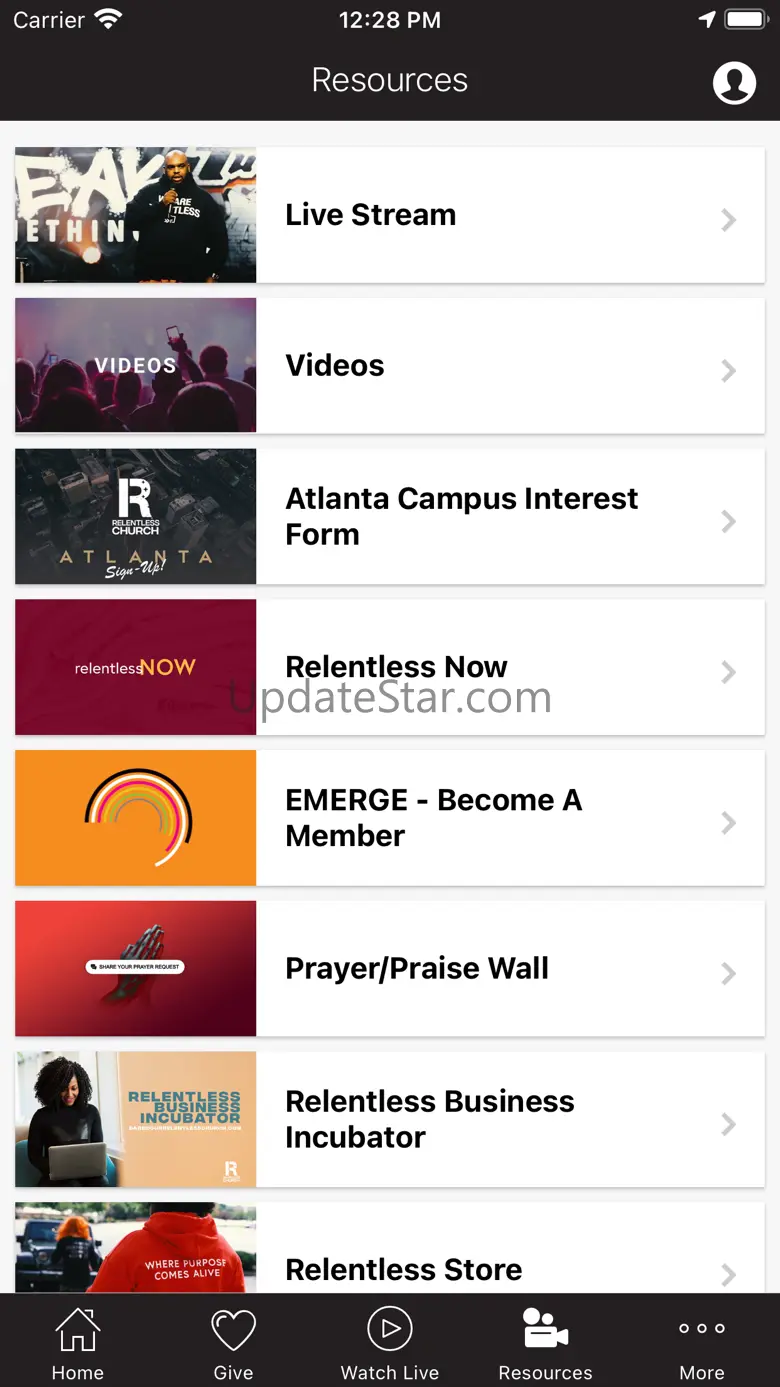The image size is (780, 1387).
Task: Open EMERGE - Become A Member
Action: coord(390,818)
